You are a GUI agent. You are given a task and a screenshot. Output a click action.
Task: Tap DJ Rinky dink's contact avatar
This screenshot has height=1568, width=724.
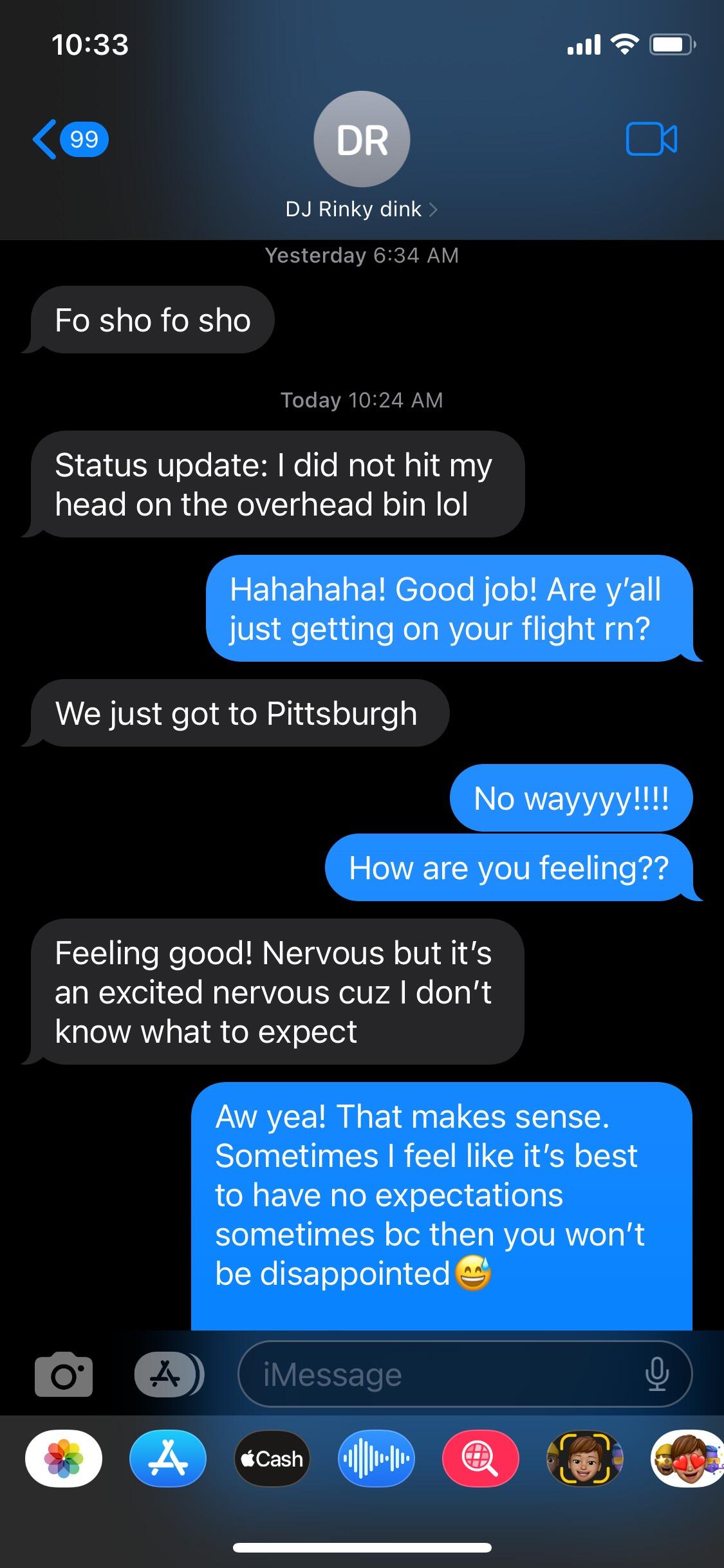(x=362, y=139)
